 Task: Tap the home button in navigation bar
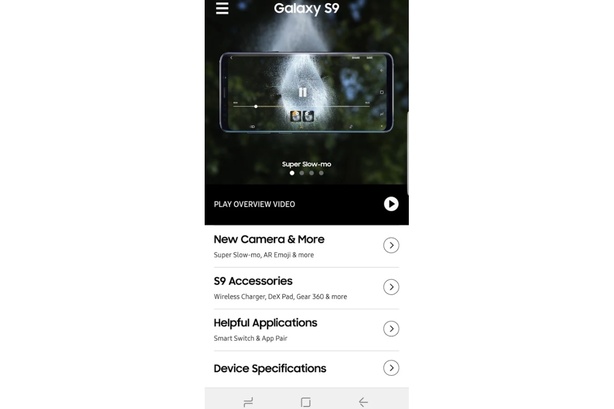(x=306, y=401)
